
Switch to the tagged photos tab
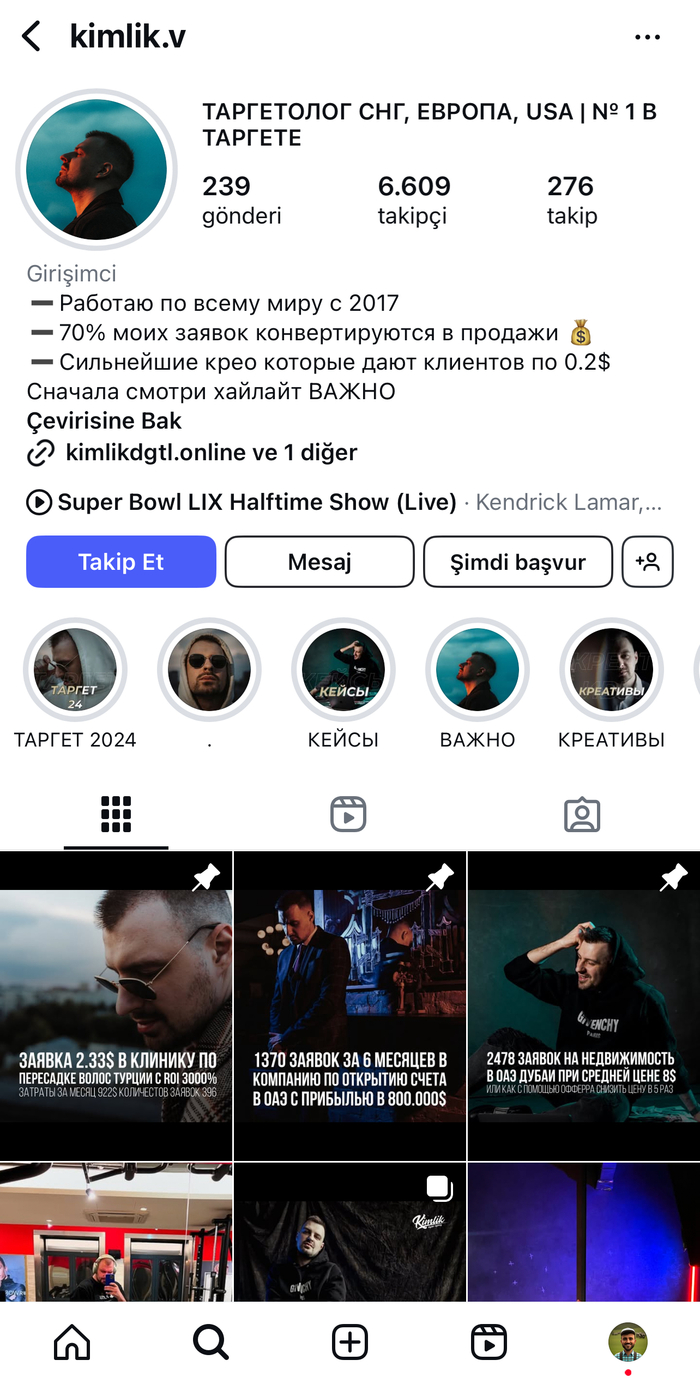[x=582, y=815]
